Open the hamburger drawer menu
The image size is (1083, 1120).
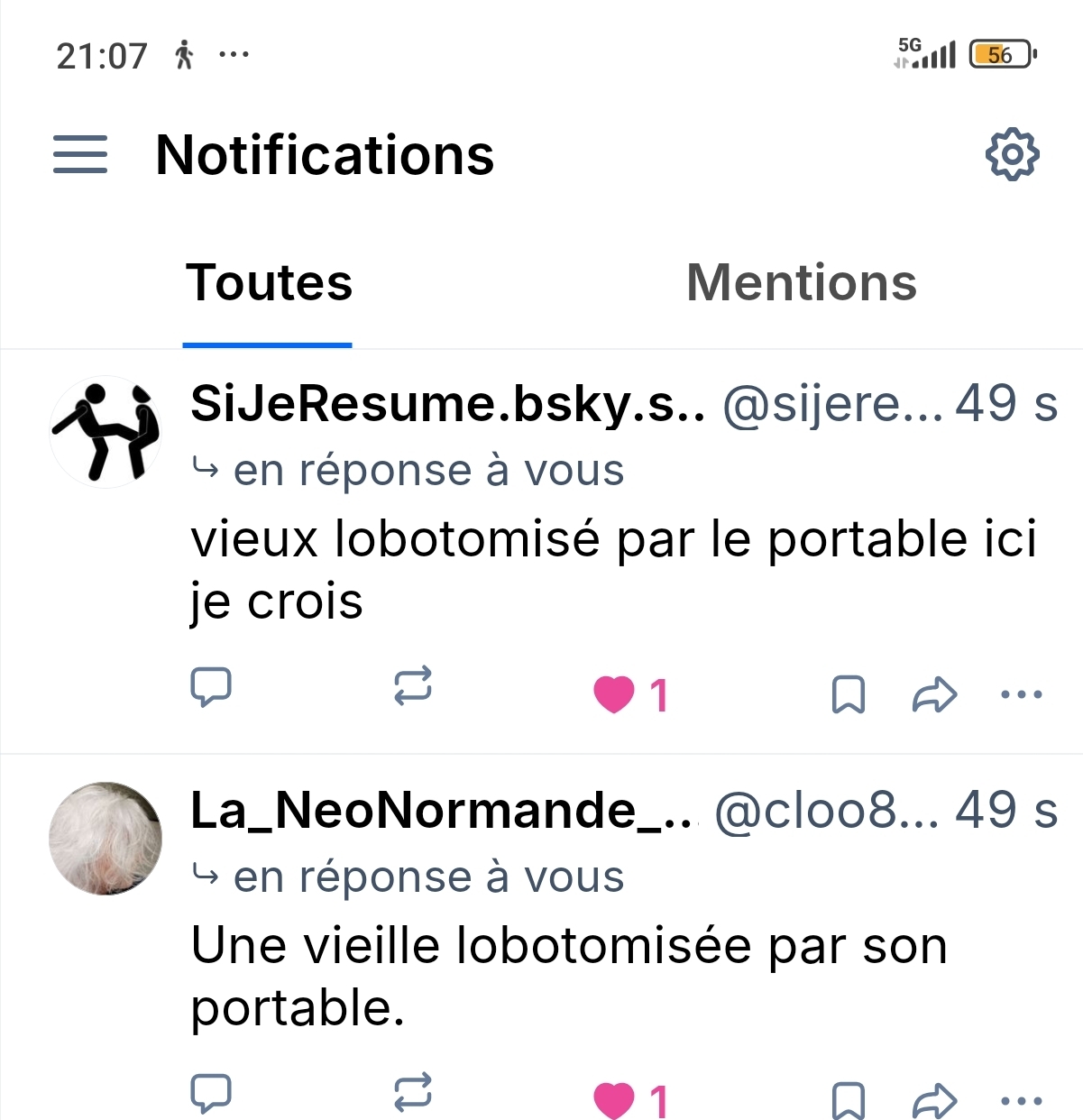[79, 154]
